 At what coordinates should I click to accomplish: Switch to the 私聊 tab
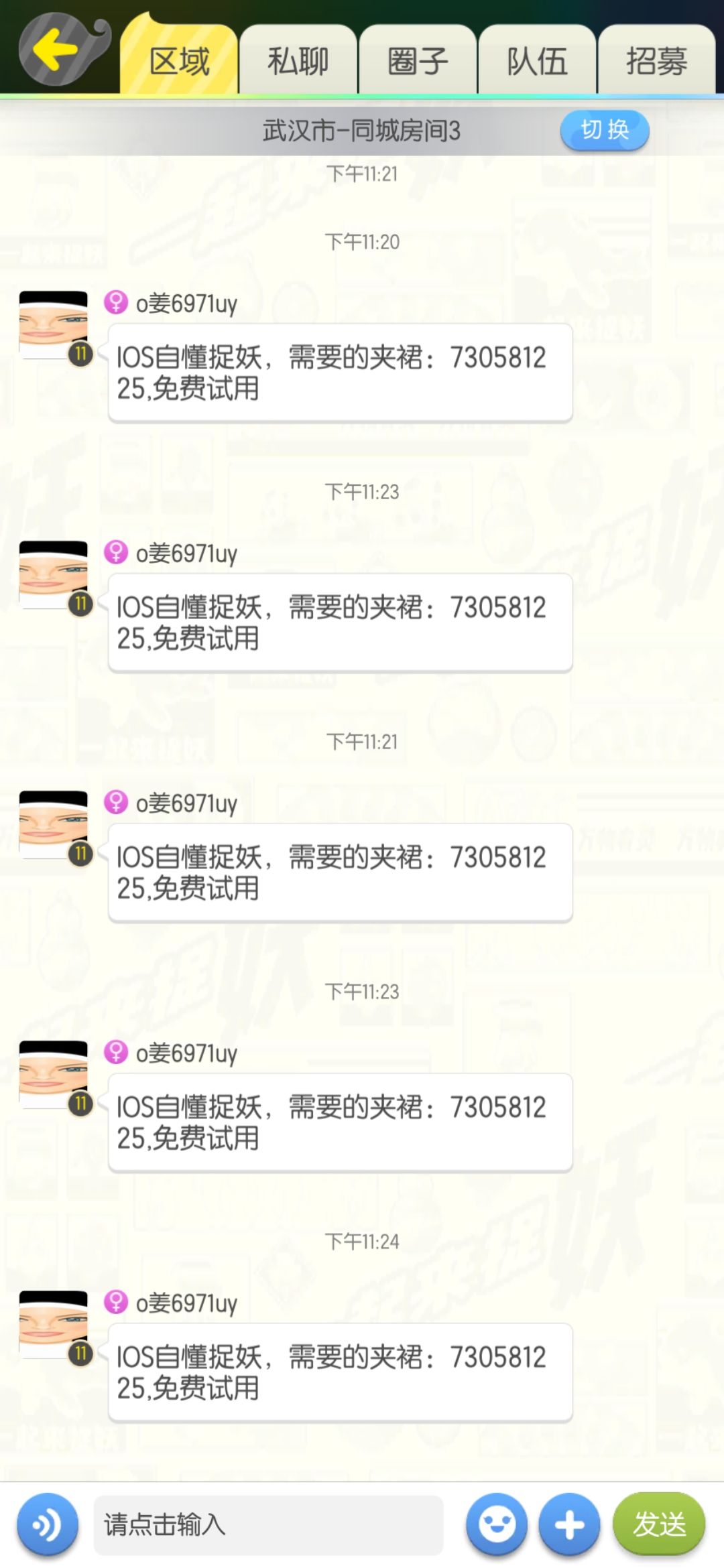click(x=298, y=60)
